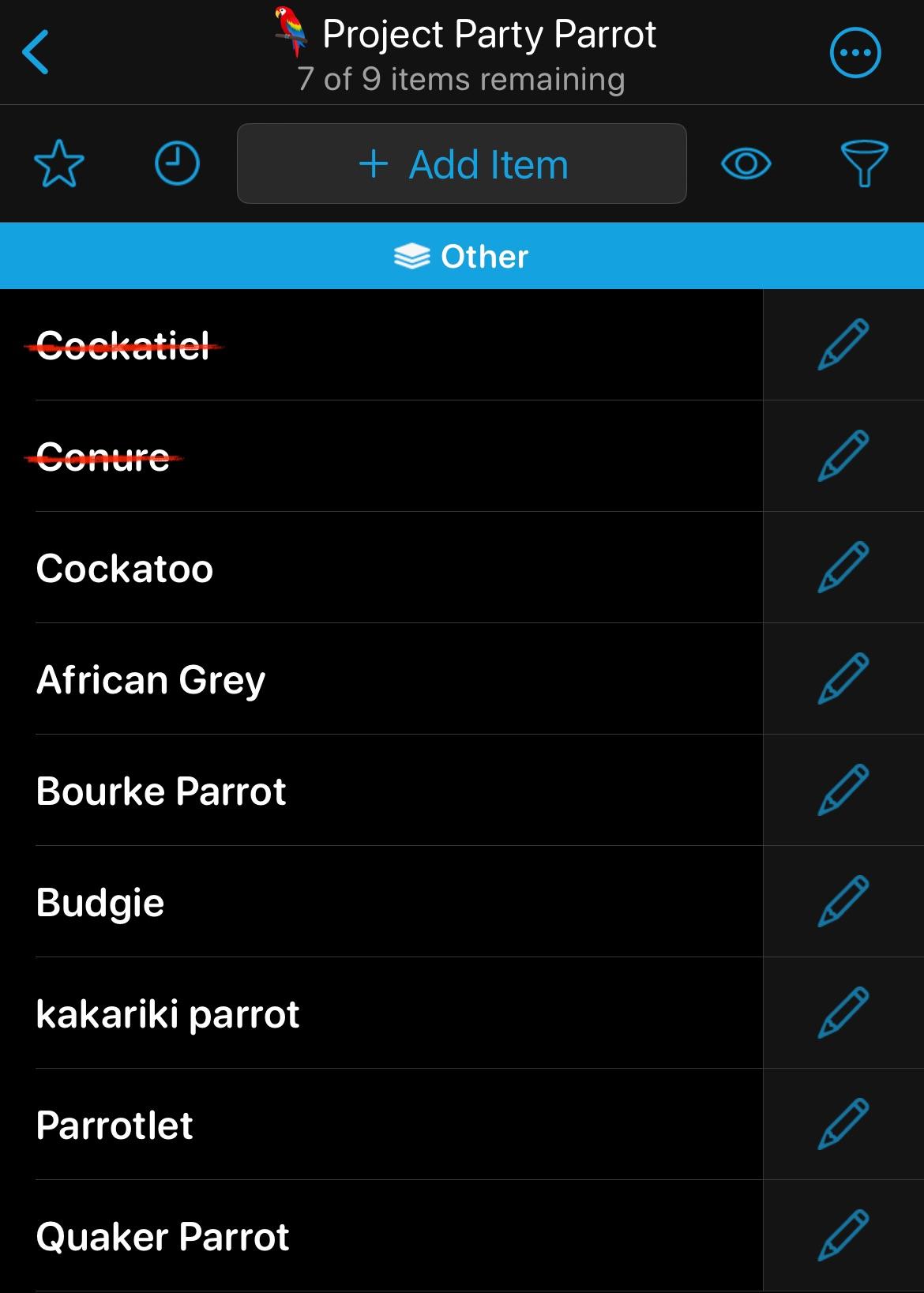
Task: Edit the Quaker Parrot item
Action: tap(843, 1235)
